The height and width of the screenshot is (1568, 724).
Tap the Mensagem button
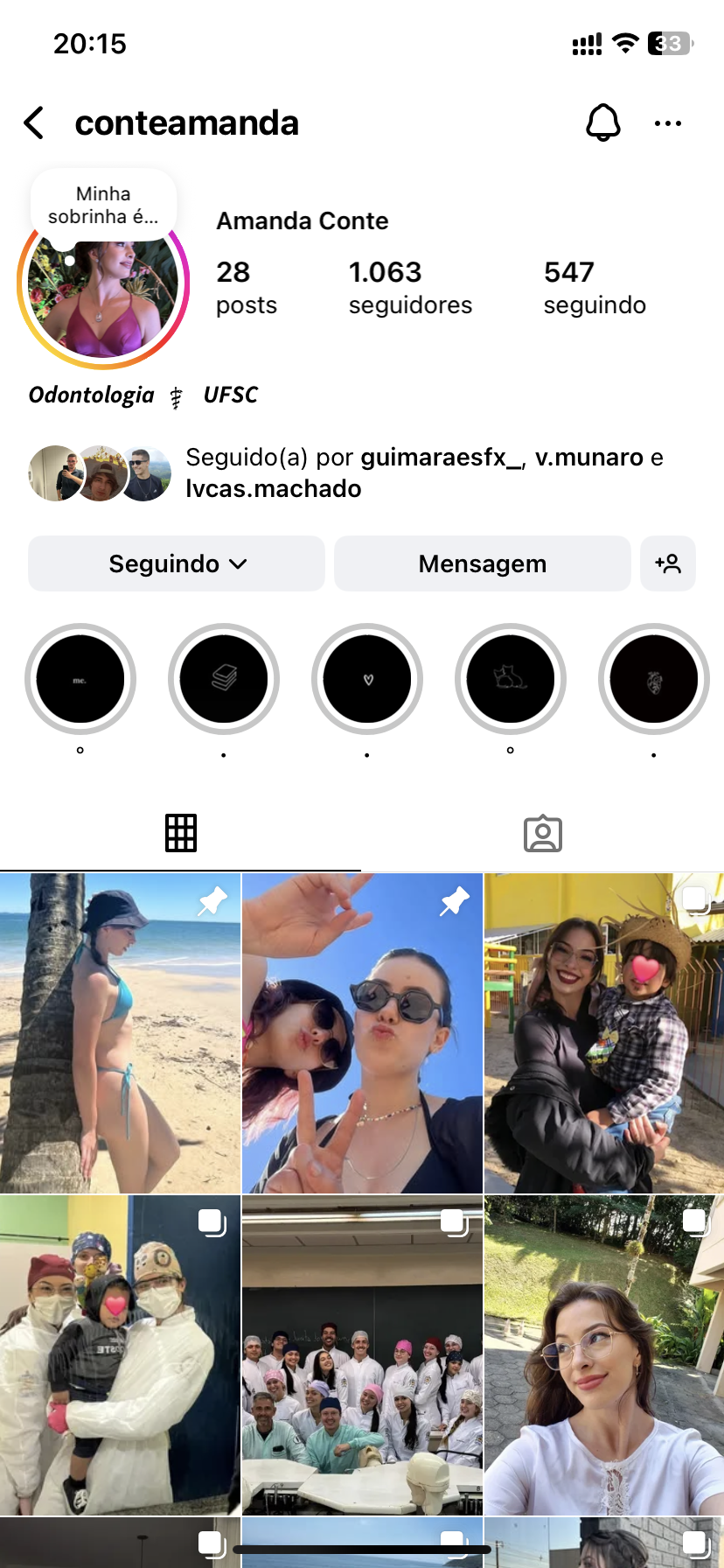(x=482, y=563)
